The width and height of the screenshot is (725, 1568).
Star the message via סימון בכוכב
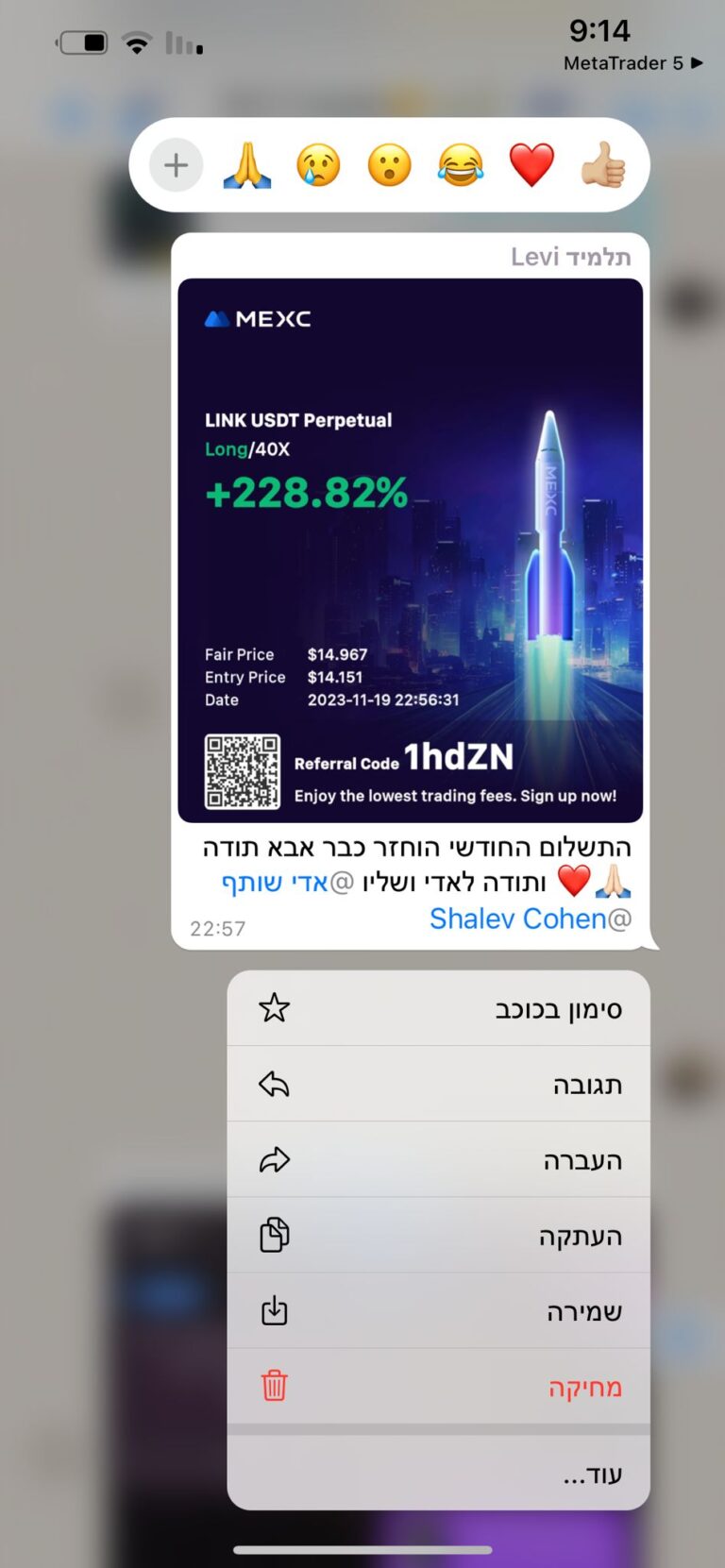tap(438, 1008)
